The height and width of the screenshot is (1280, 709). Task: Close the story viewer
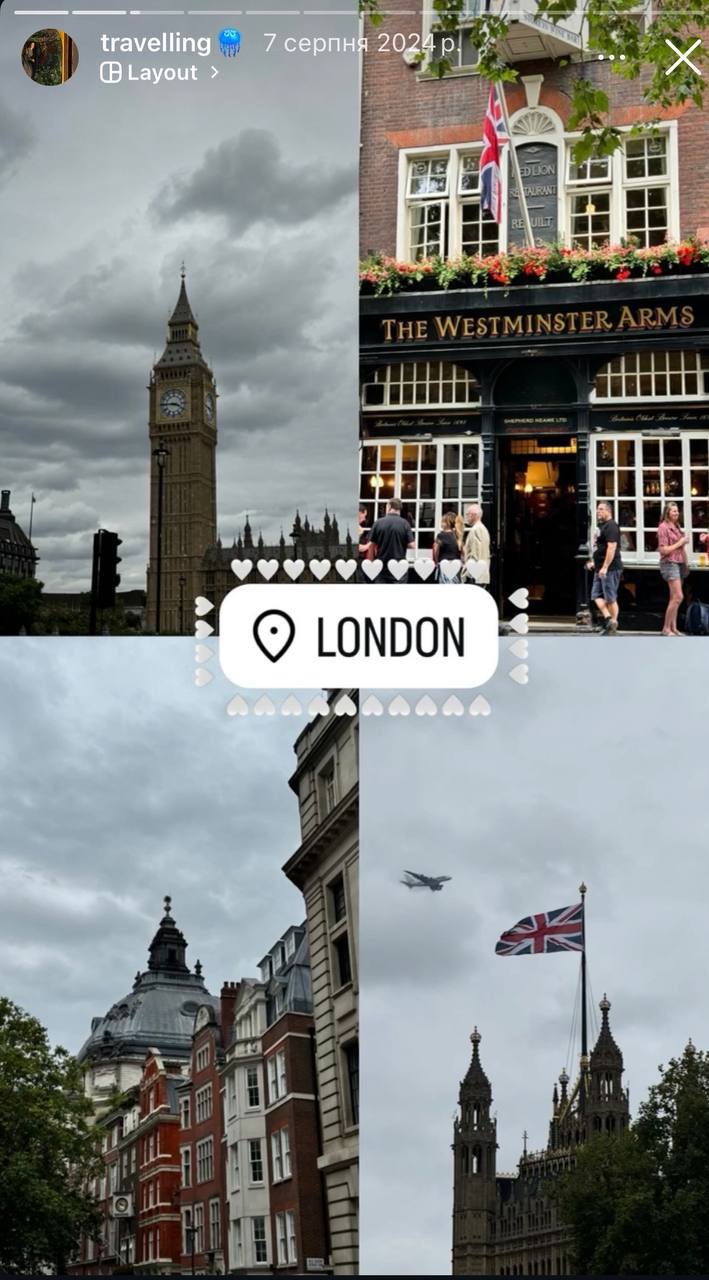point(683,57)
